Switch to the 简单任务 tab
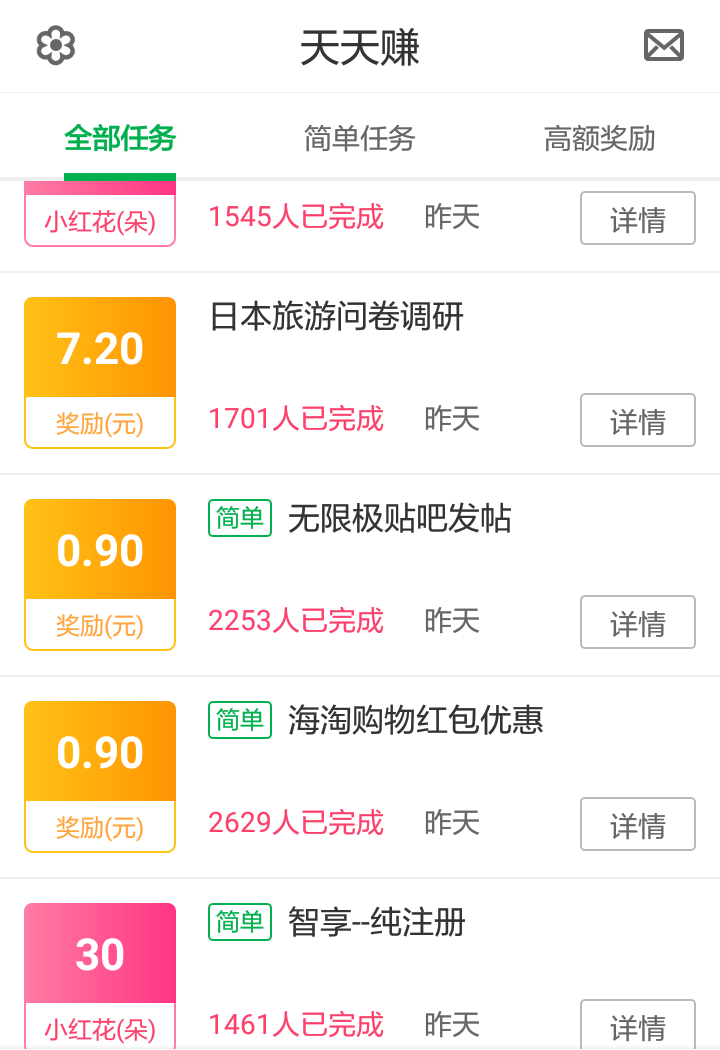Image resolution: width=720 pixels, height=1050 pixels. click(360, 138)
